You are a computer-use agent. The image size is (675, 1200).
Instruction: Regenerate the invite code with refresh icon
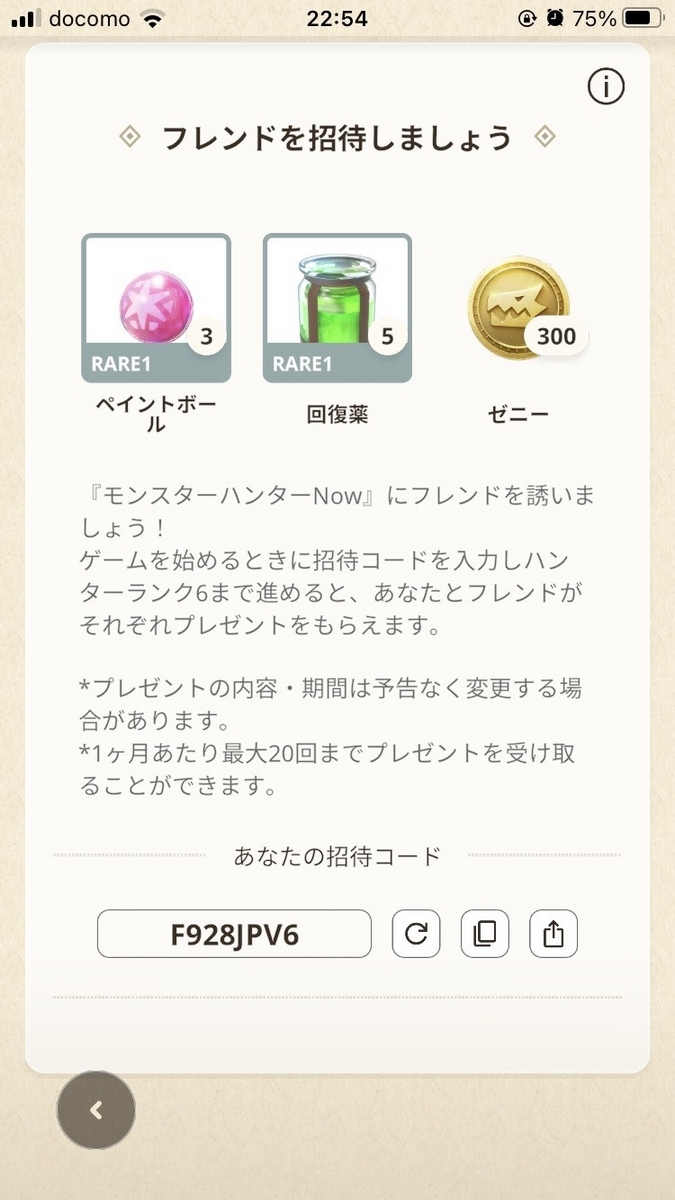click(416, 934)
